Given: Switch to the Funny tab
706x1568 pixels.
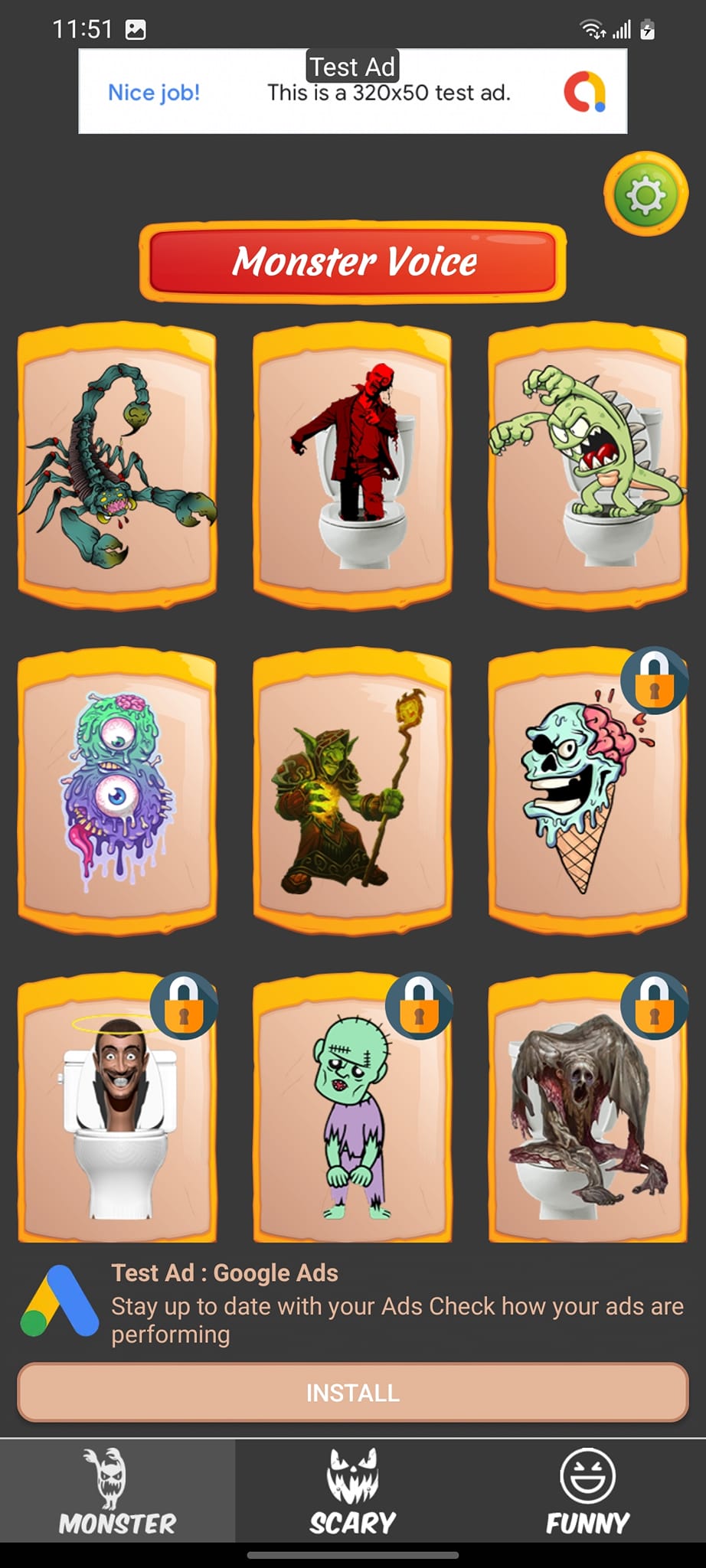Looking at the screenshot, I should click(x=587, y=1491).
